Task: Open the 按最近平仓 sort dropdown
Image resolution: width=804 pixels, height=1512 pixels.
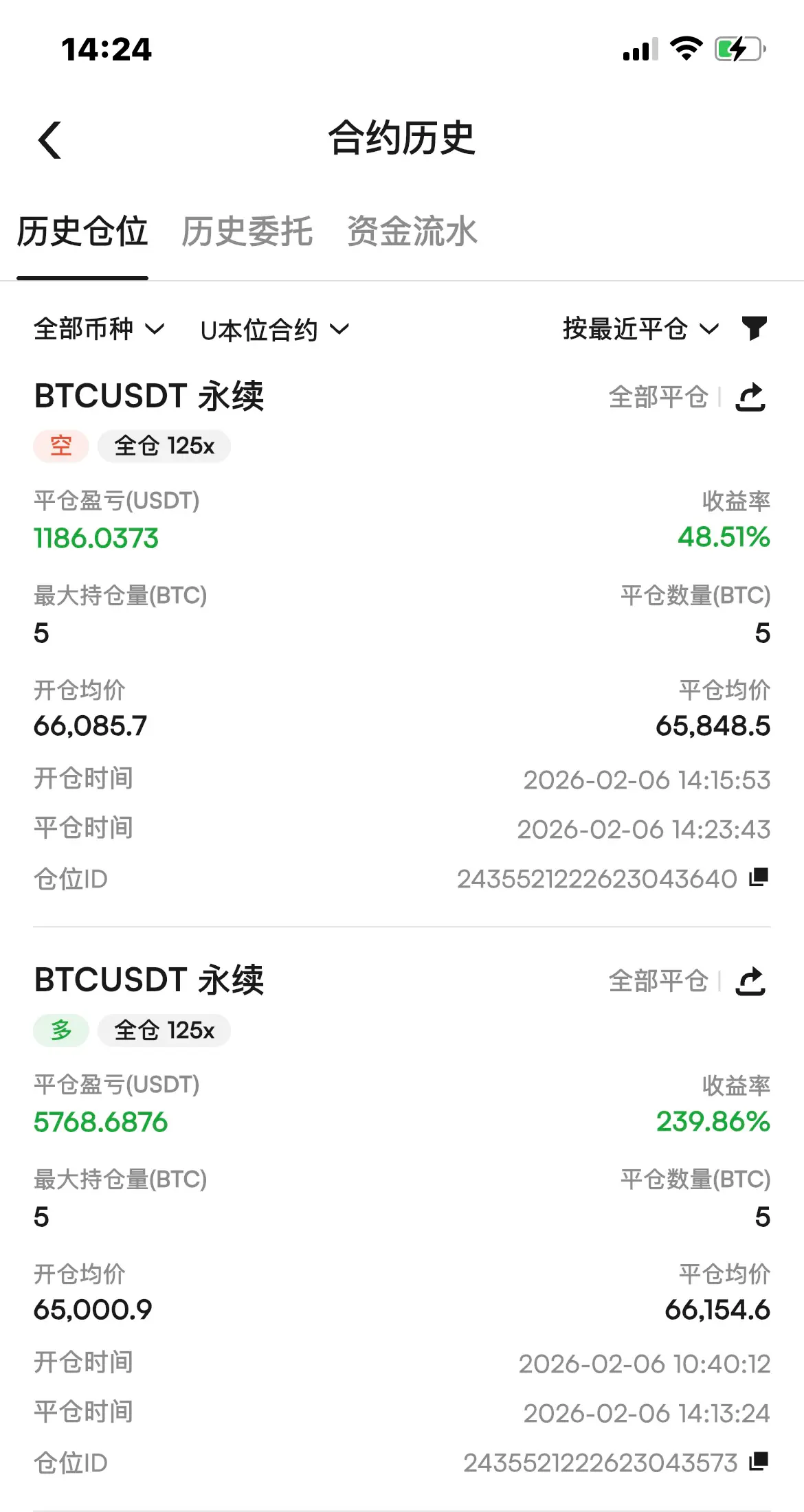Action: tap(640, 329)
